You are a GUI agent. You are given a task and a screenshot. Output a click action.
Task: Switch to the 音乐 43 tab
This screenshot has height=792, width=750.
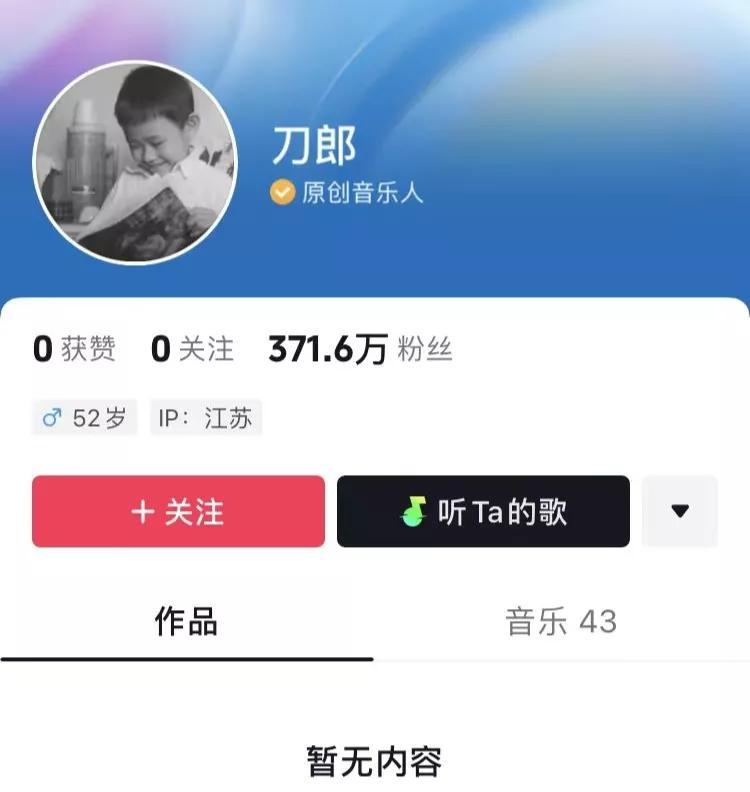(561, 622)
